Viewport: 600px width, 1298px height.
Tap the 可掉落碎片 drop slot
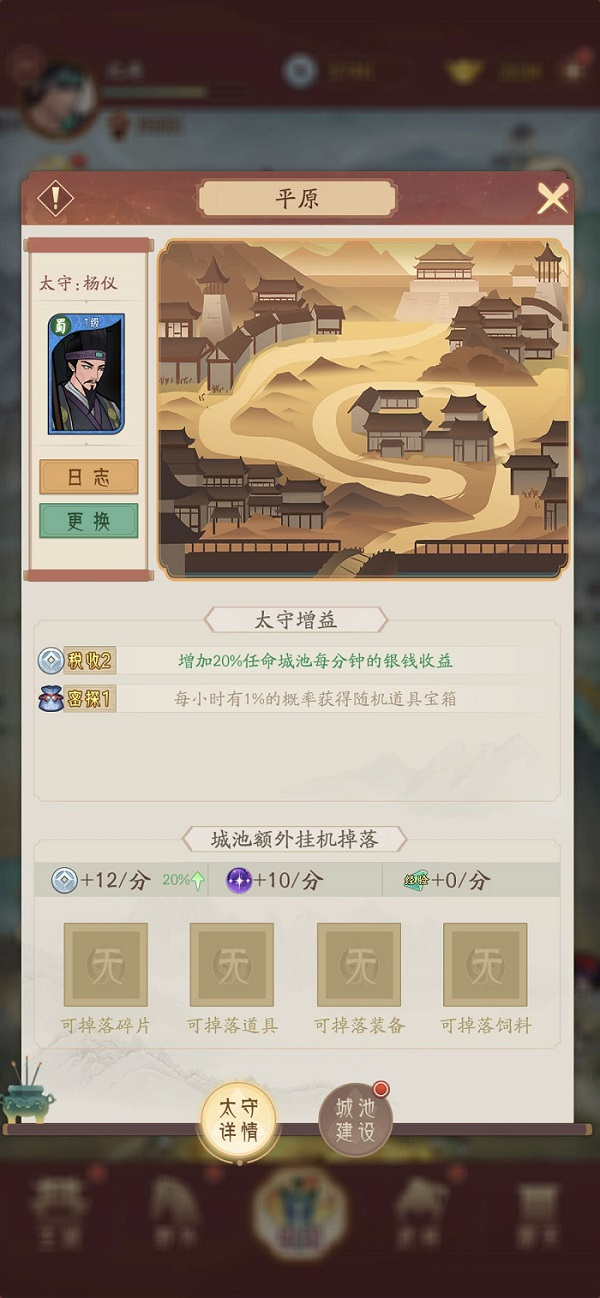(x=105, y=965)
